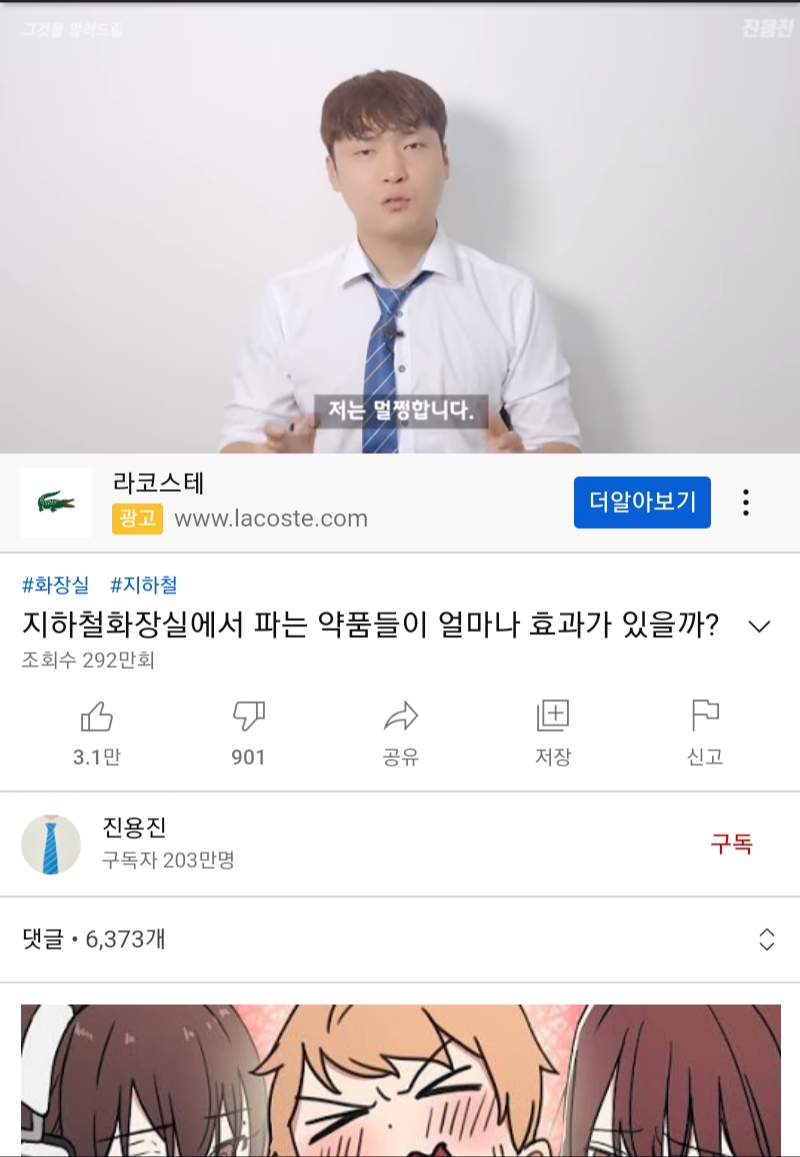Viewport: 800px width, 1157px height.
Task: Subscribe with the 구독 button
Action: click(731, 844)
